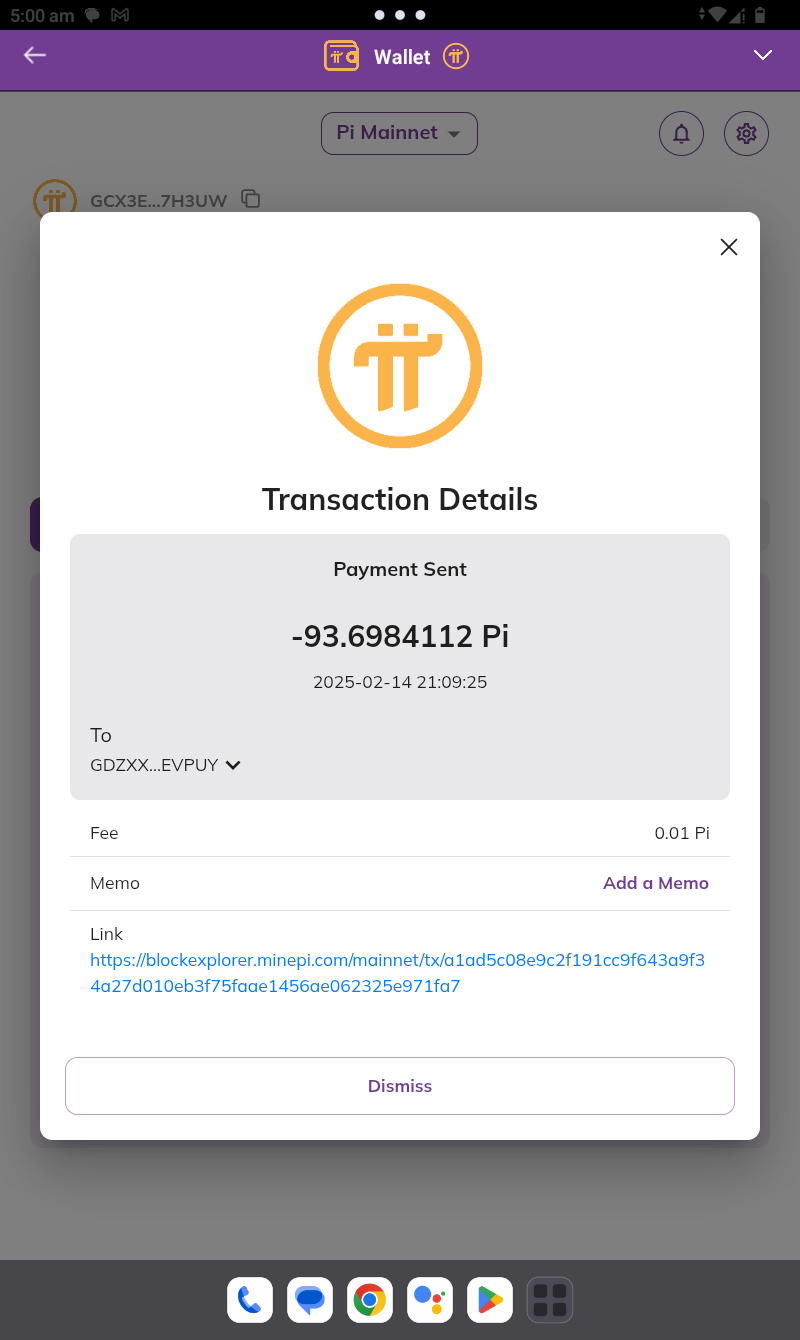Viewport: 800px width, 1340px height.
Task: Launch the Phone app from the dock
Action: [x=250, y=1300]
